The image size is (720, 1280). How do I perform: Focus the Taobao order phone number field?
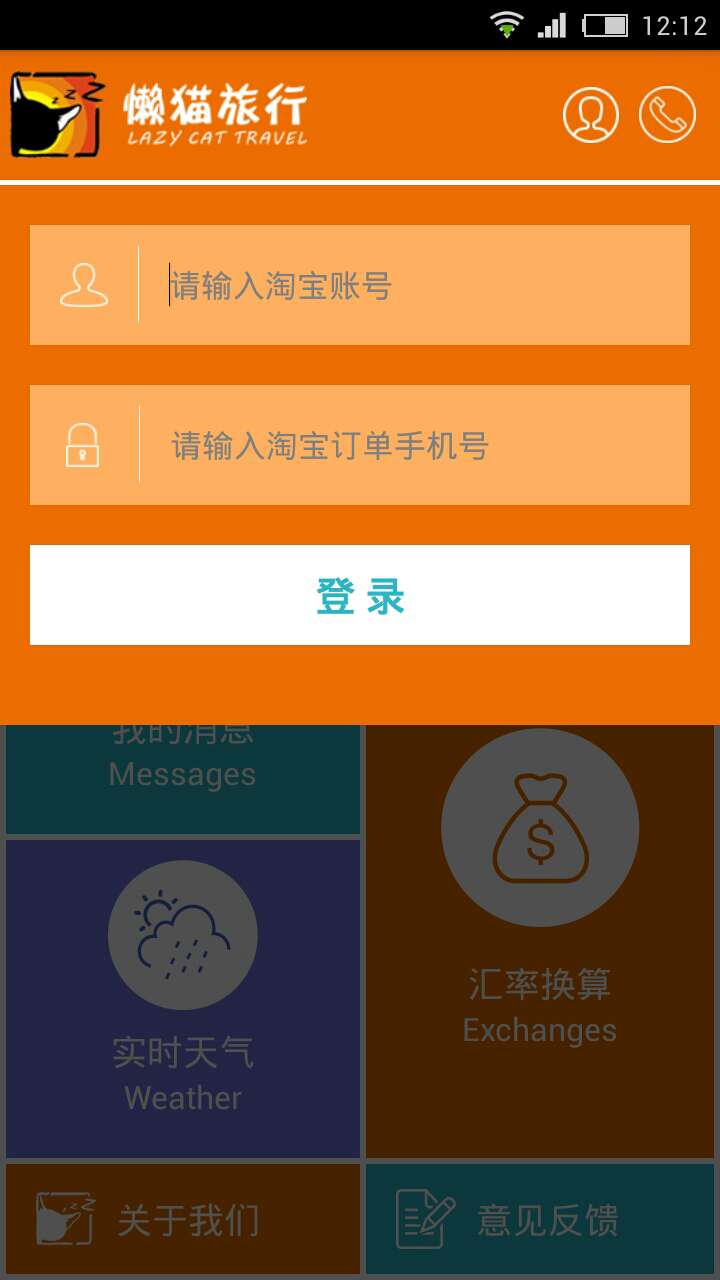(x=410, y=445)
